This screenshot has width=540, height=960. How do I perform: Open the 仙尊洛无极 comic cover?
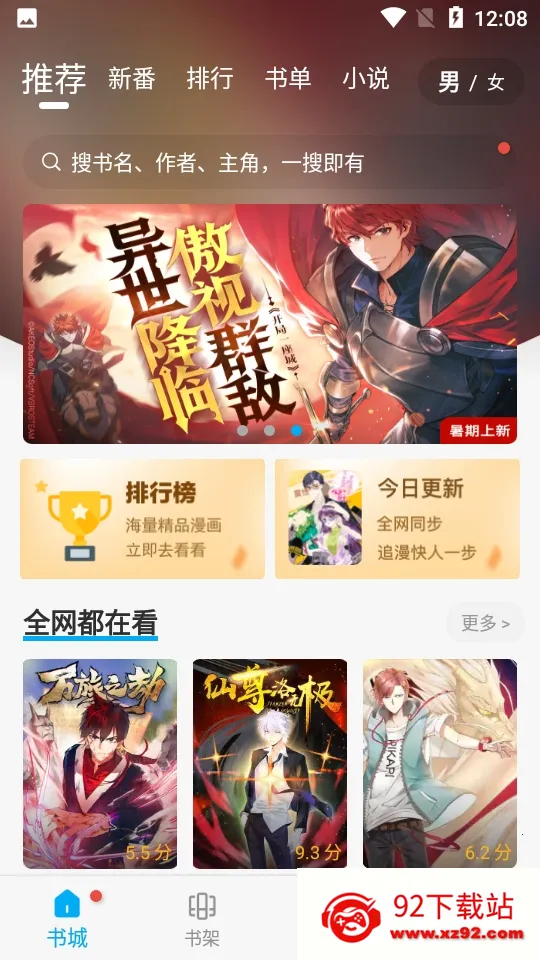270,763
